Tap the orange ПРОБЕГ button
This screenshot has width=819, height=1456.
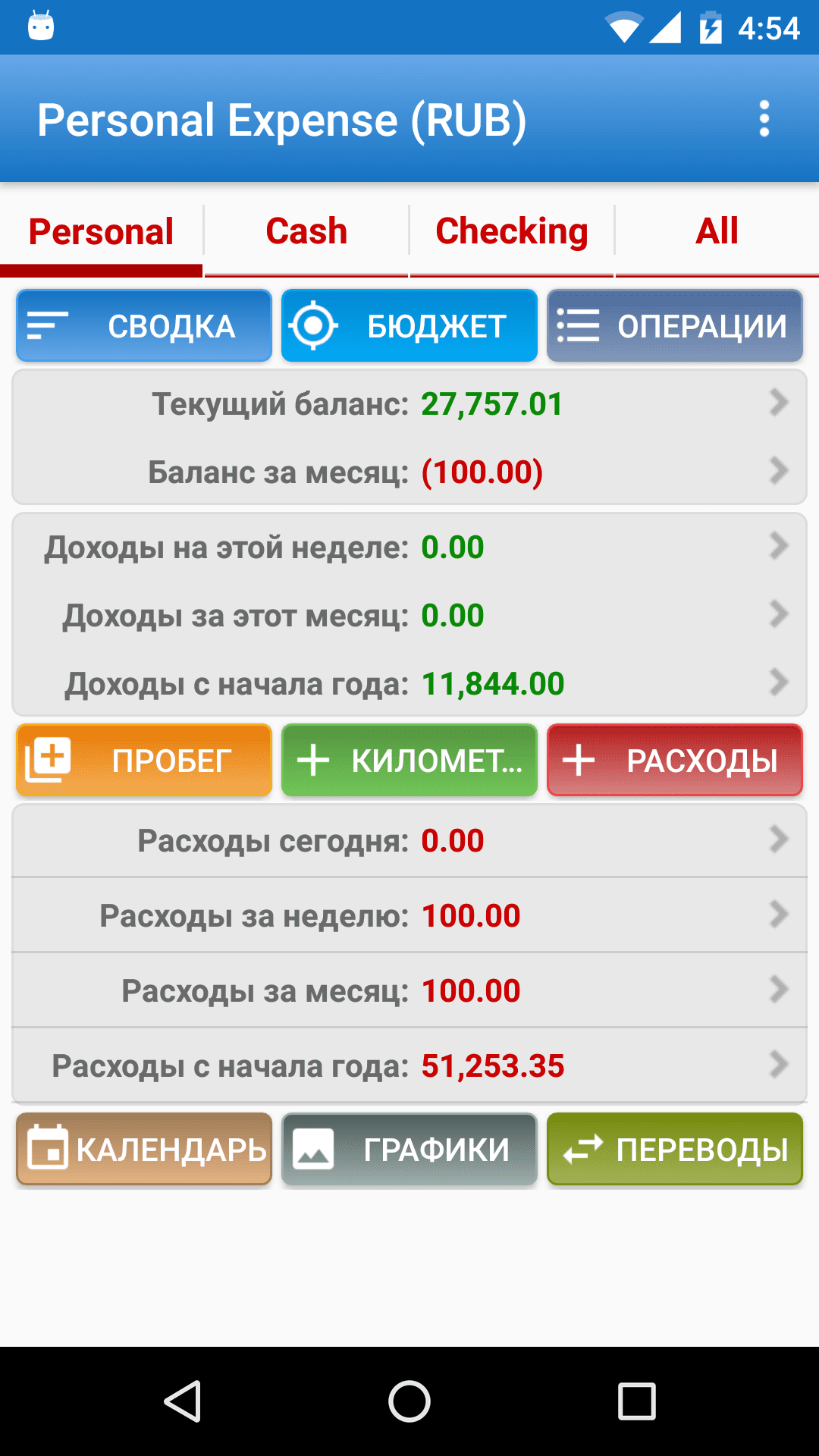[x=144, y=761]
